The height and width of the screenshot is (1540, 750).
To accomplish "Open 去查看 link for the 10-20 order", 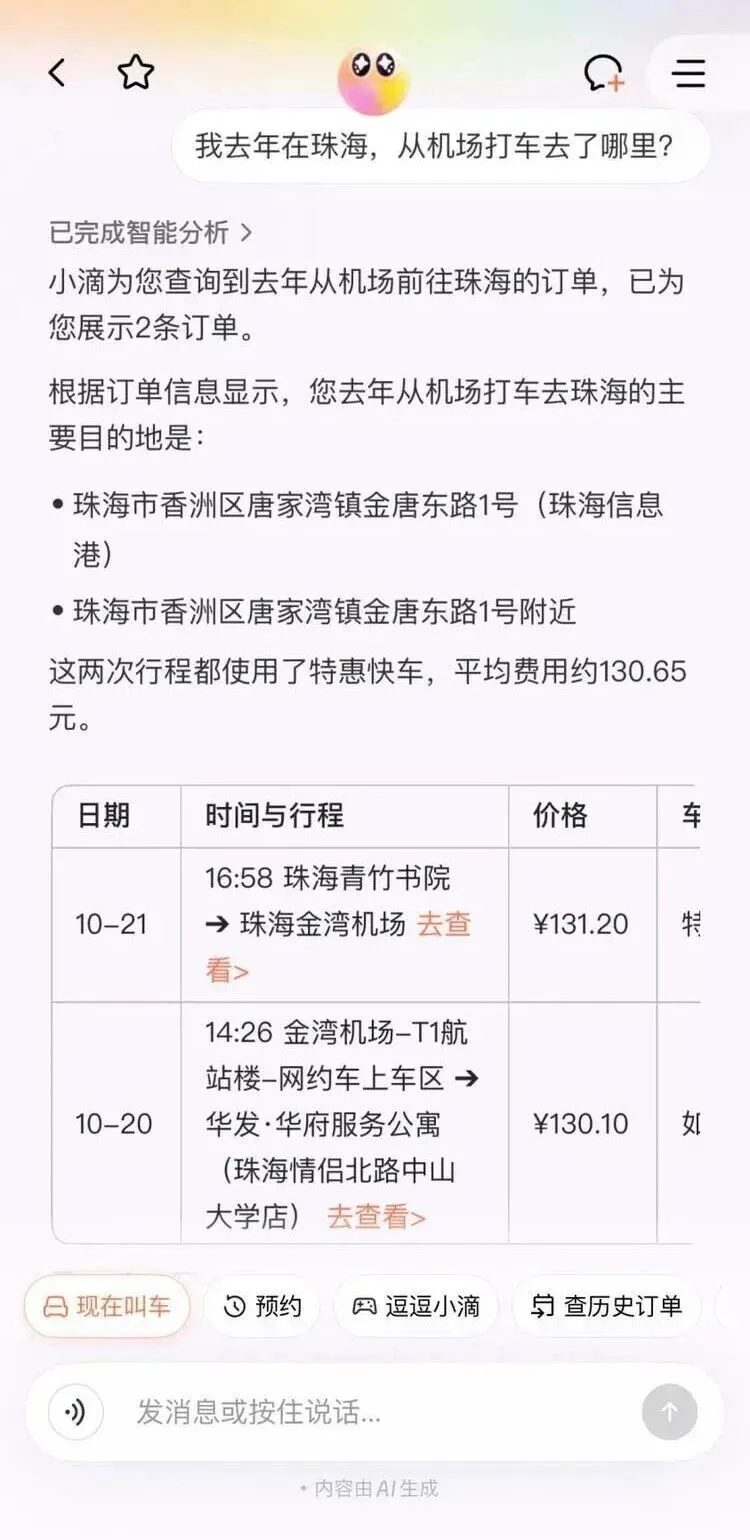I will click(376, 1217).
